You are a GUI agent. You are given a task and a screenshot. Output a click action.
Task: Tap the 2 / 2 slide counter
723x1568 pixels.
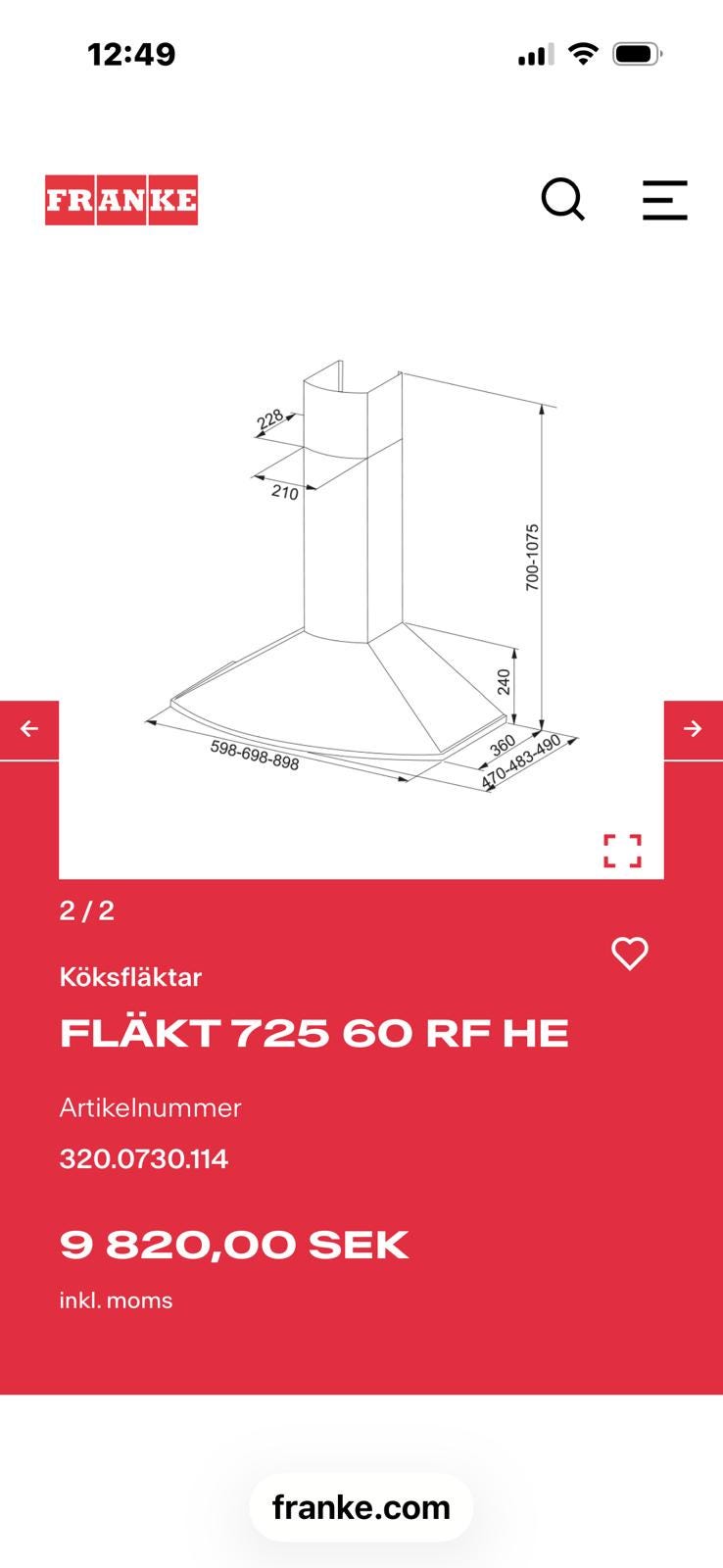click(x=86, y=910)
